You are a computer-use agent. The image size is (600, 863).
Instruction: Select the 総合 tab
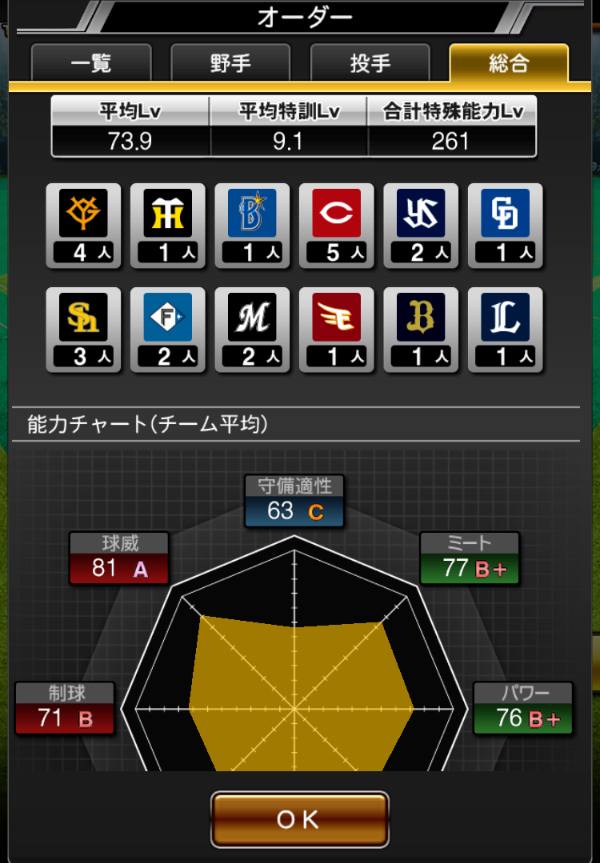tap(508, 64)
